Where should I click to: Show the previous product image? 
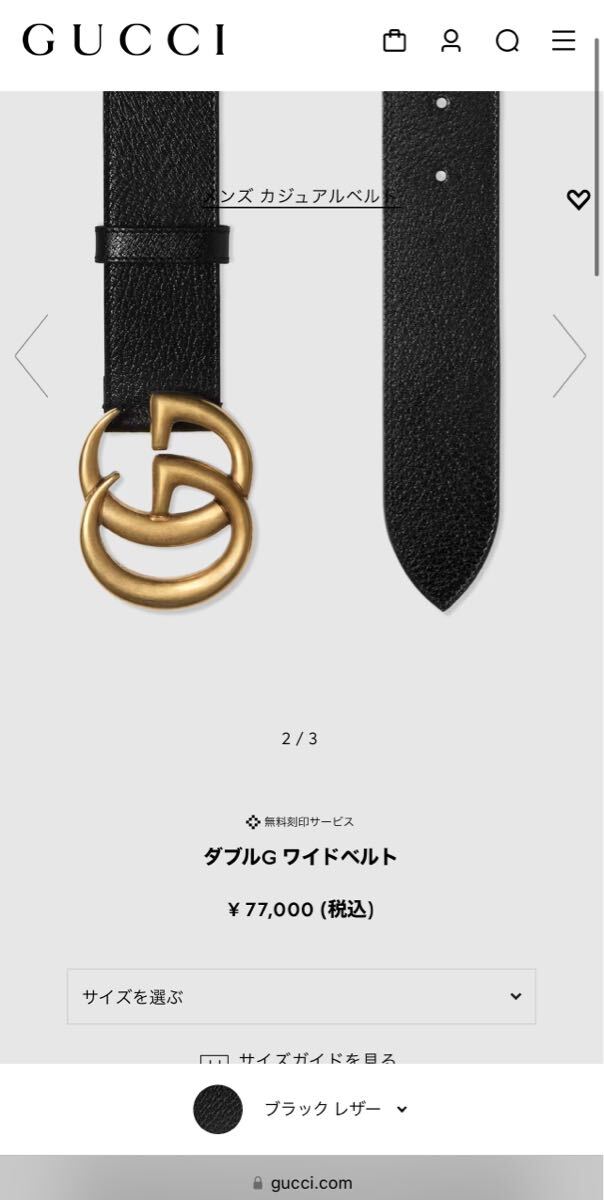(32, 356)
